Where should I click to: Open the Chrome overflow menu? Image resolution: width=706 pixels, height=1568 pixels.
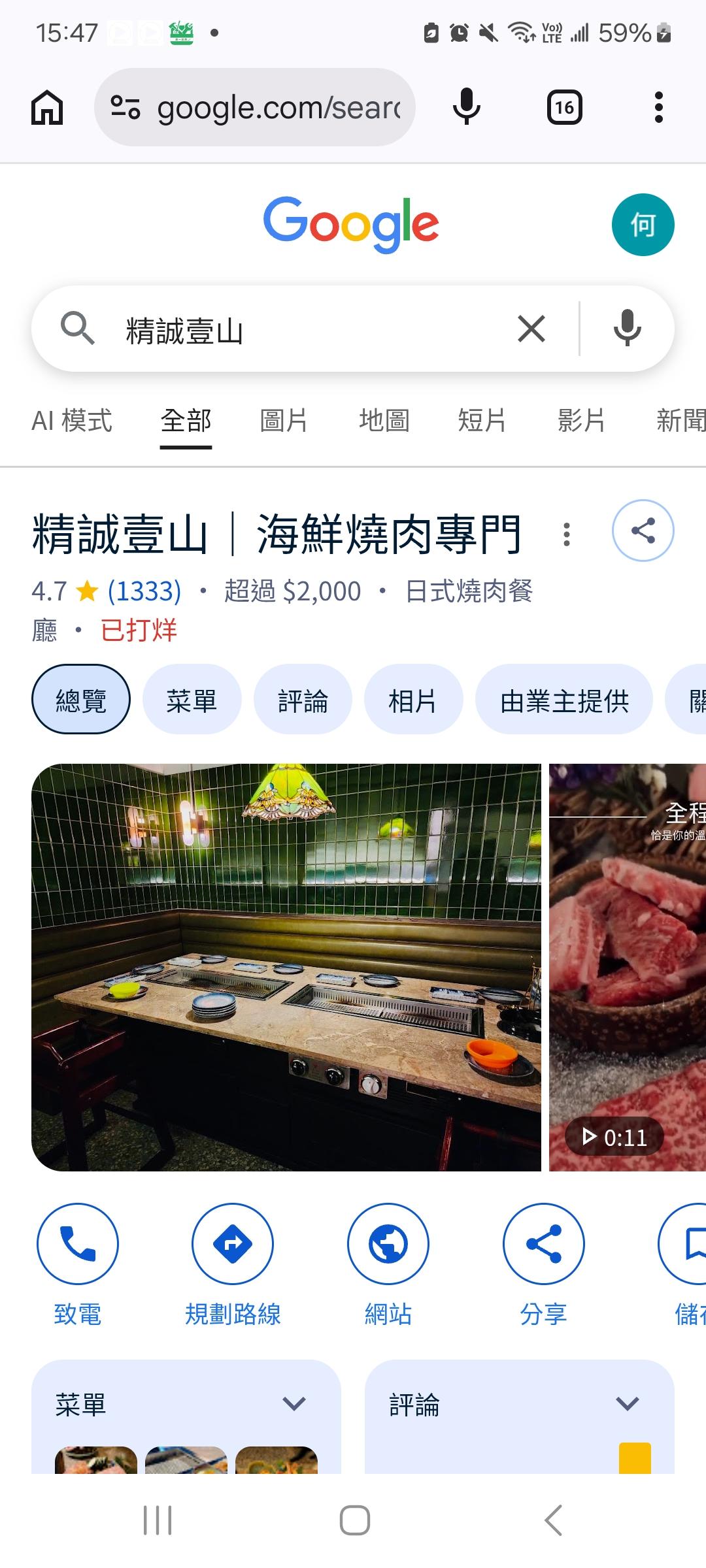point(658,108)
